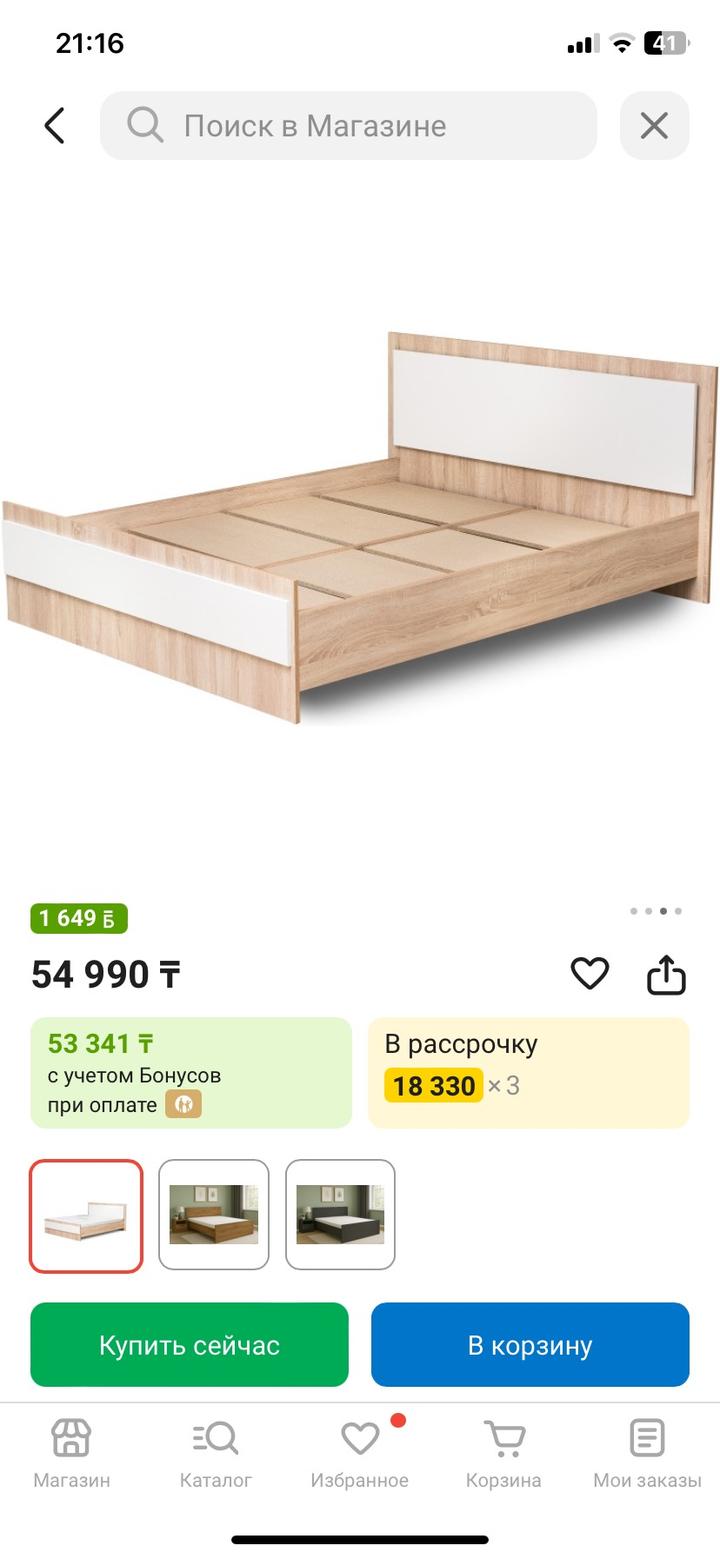
Task: Share this product
Action: (666, 975)
